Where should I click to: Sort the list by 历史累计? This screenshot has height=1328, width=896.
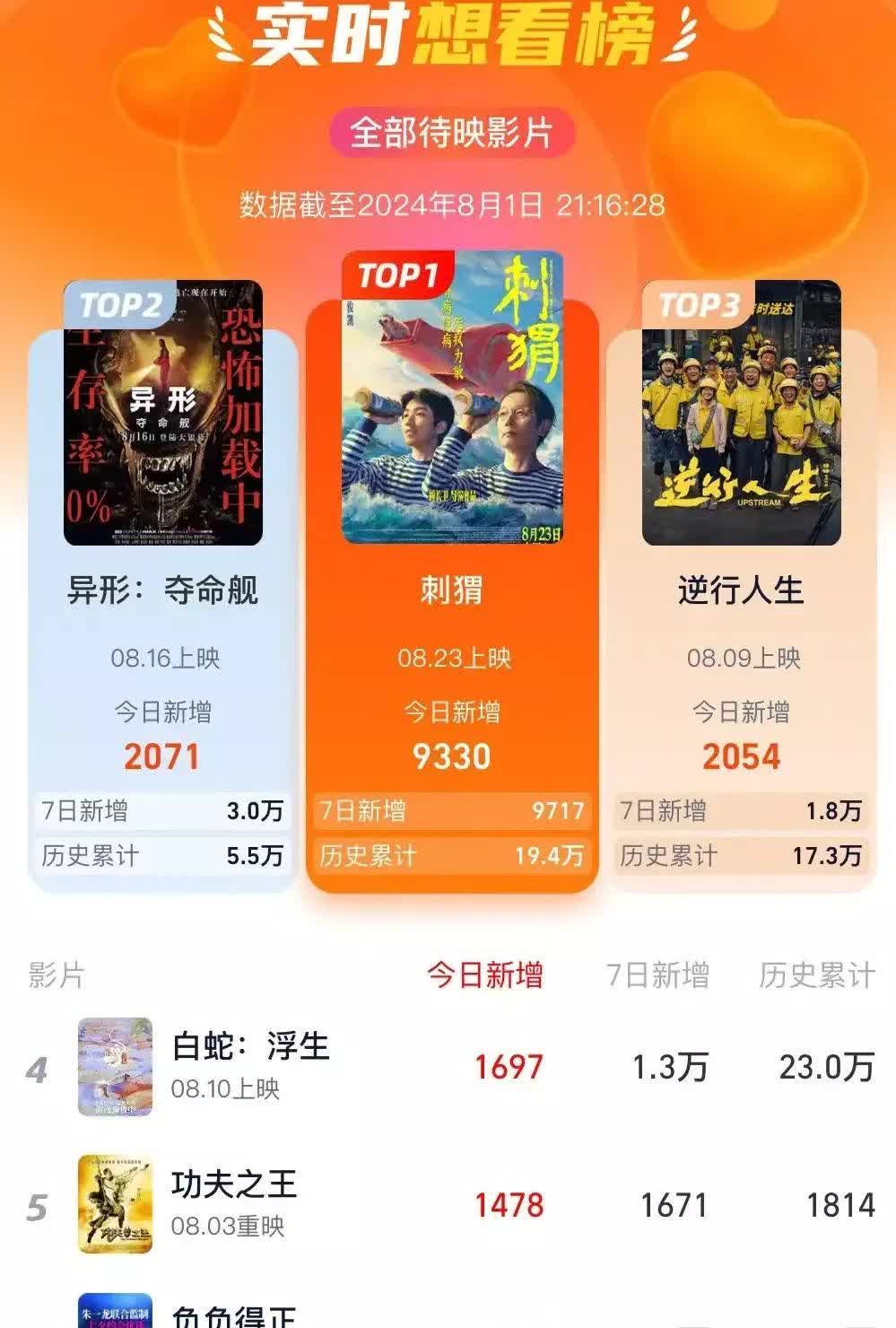coord(816,974)
